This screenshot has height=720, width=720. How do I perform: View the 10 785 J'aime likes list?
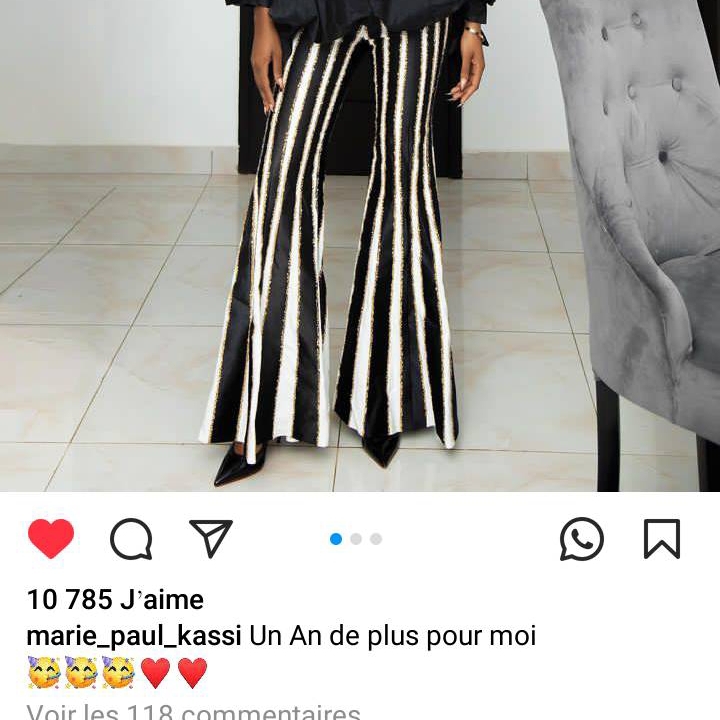(x=115, y=600)
